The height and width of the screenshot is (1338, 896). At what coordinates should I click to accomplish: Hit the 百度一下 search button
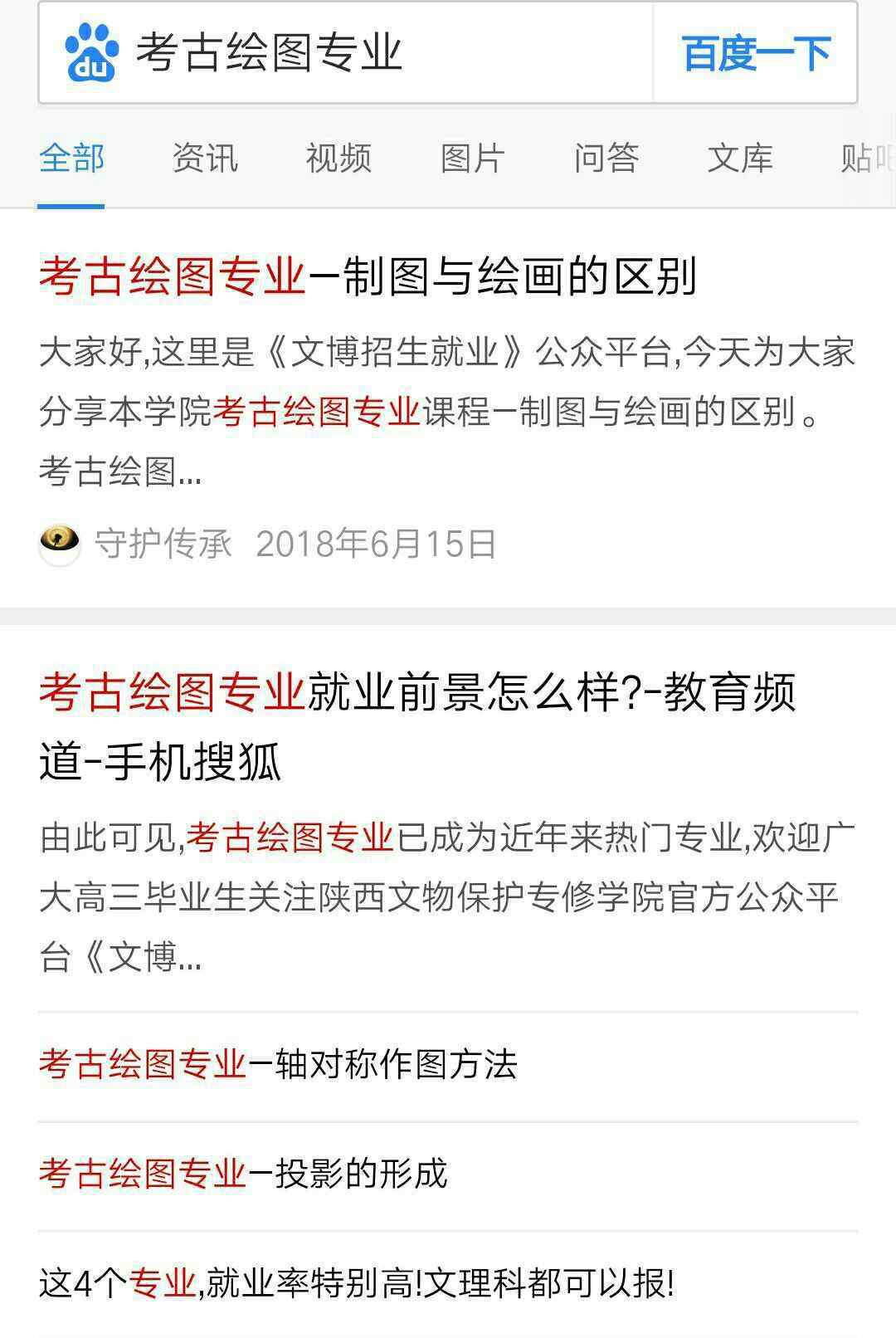755,54
